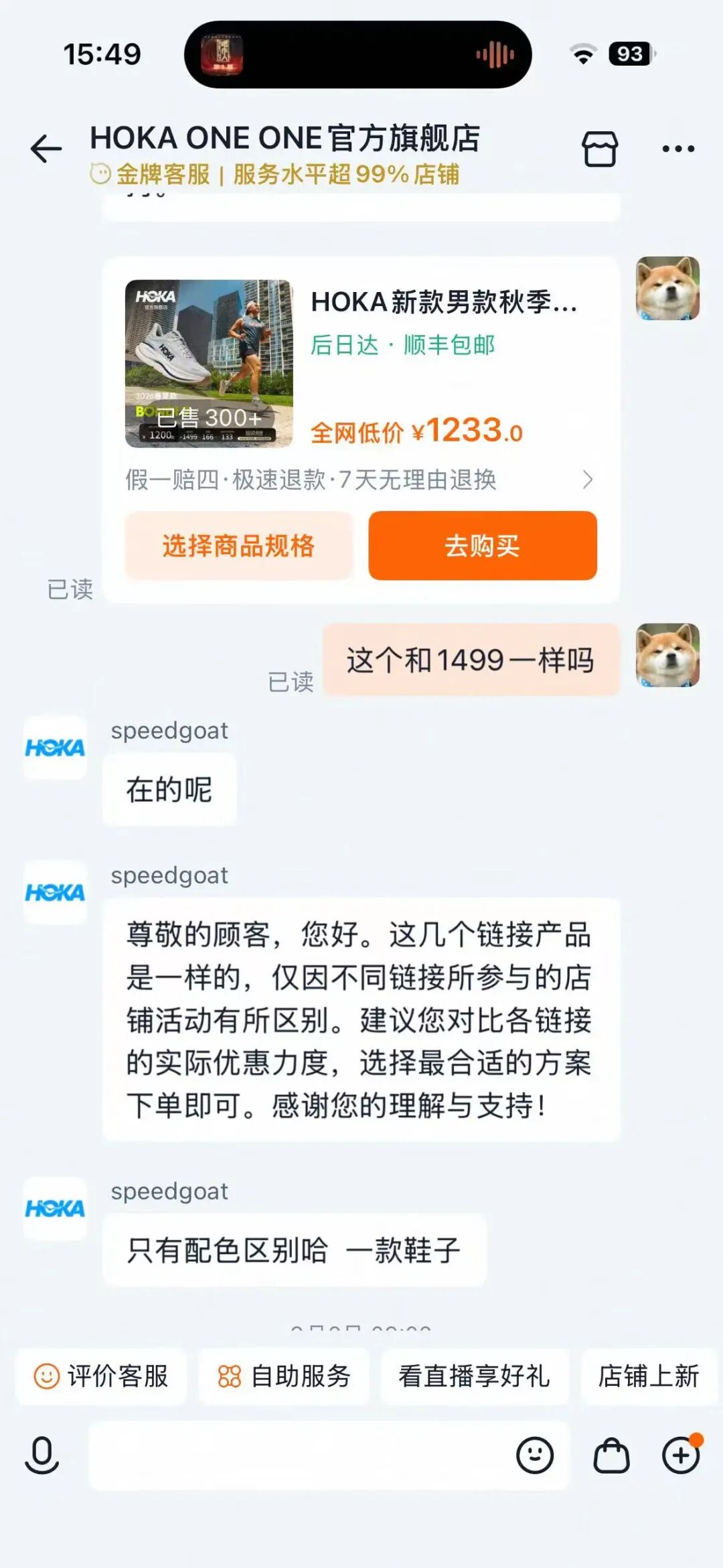Select the 评价客服 chip
The height and width of the screenshot is (1568, 723).
pos(101,1376)
